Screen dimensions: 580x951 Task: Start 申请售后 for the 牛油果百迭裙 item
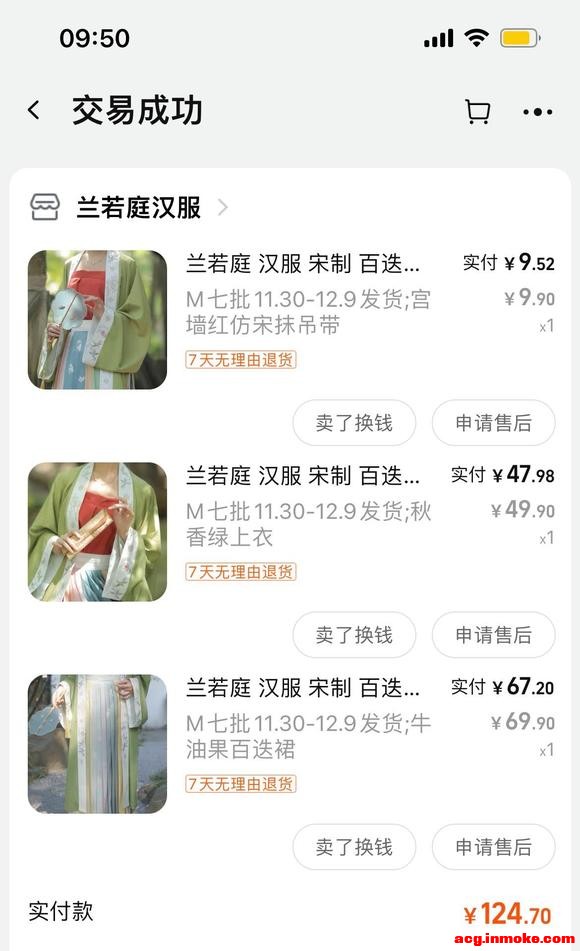(x=494, y=847)
